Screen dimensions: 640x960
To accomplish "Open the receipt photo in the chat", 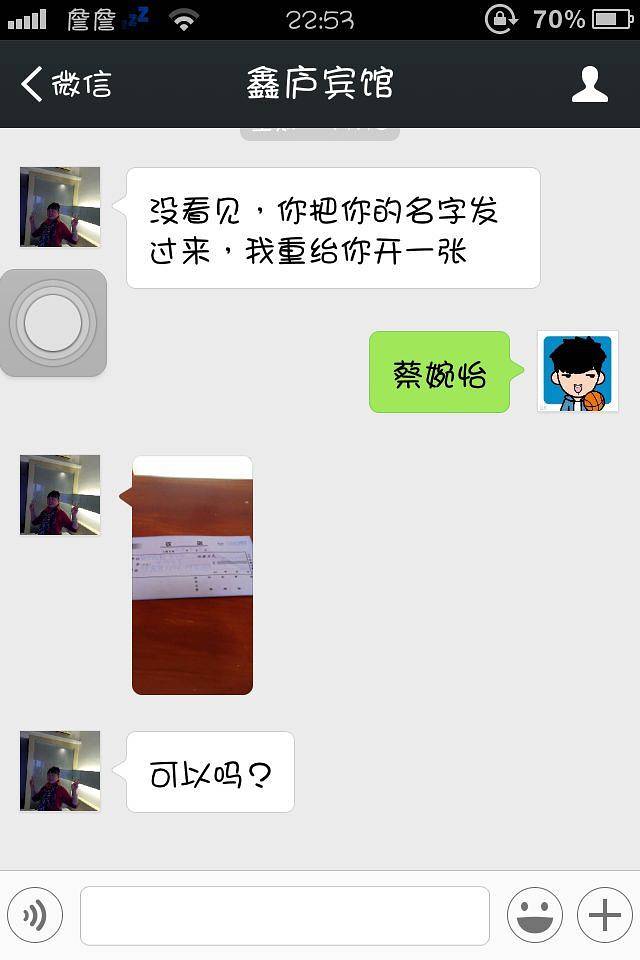I will 192,575.
